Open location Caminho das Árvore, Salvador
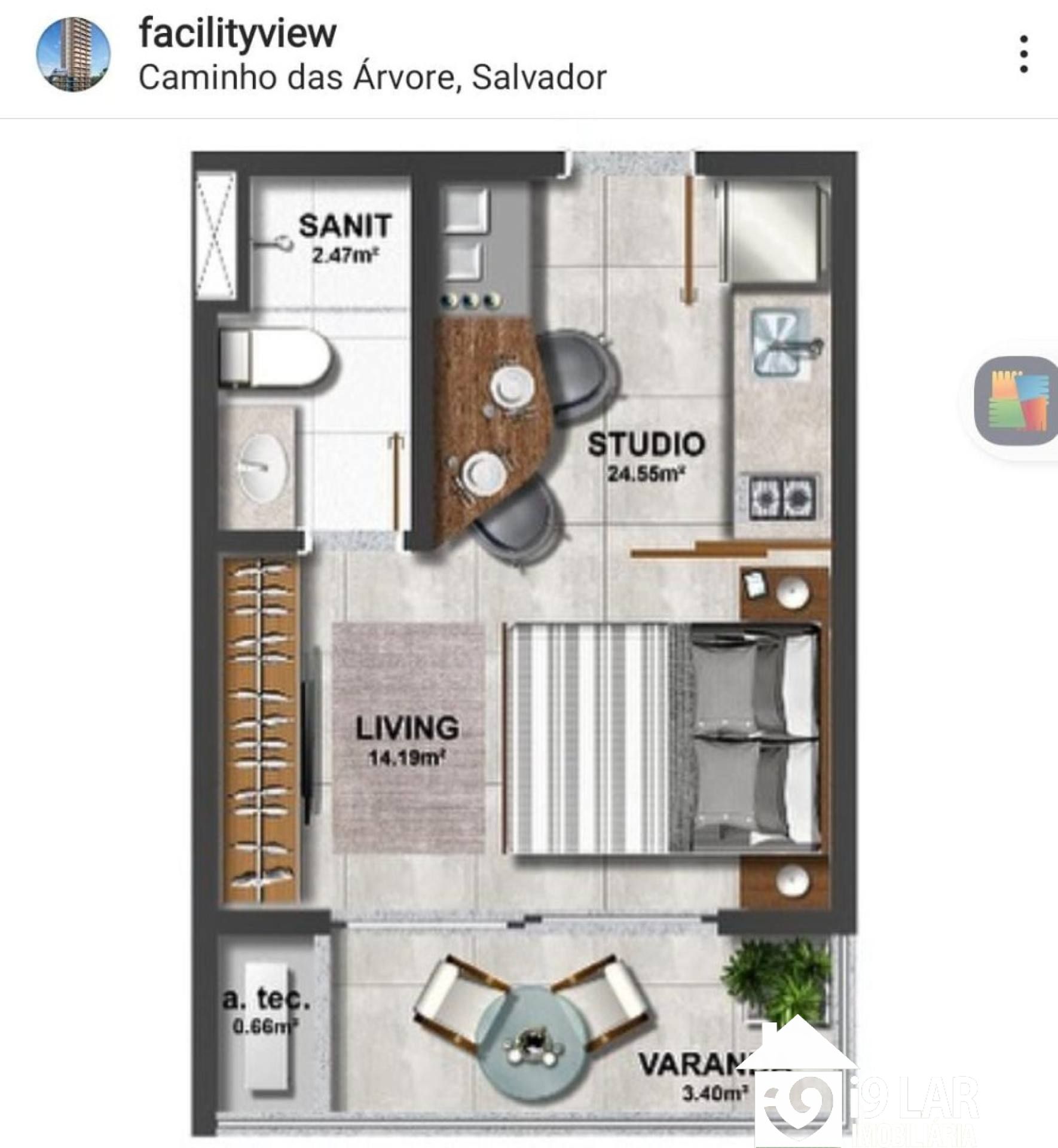The width and height of the screenshot is (1058, 1148). click(372, 78)
